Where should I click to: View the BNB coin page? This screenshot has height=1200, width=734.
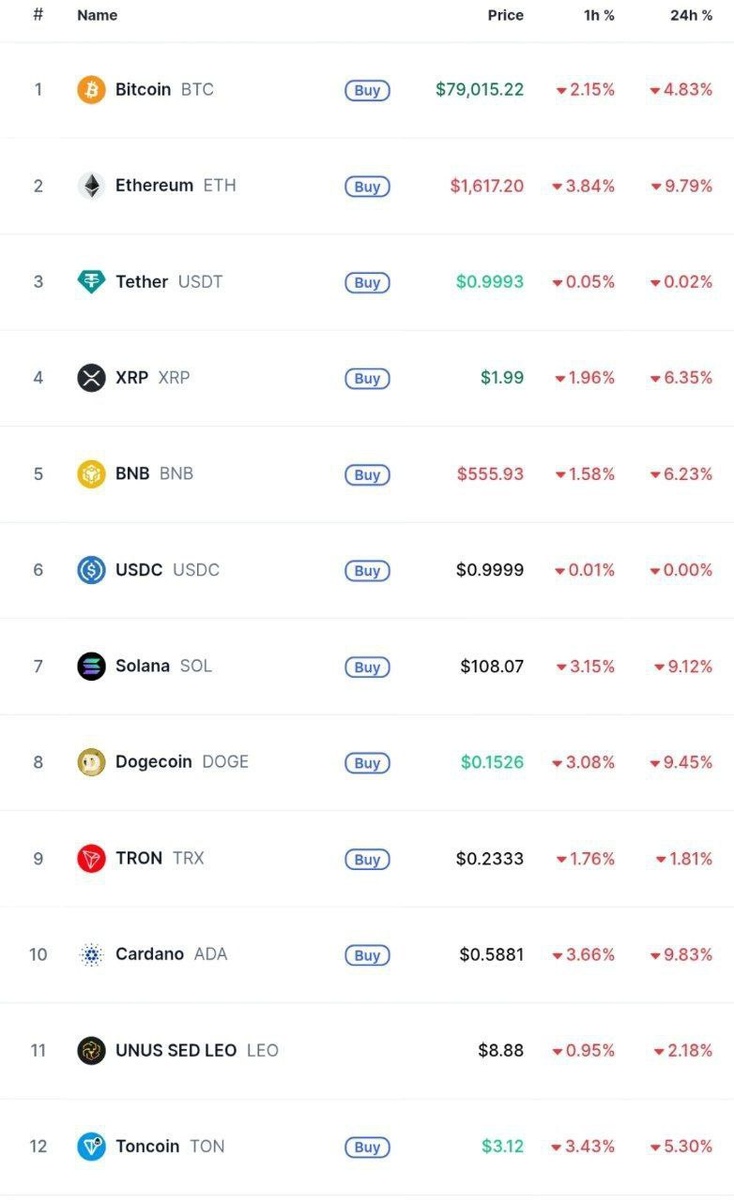pyautogui.click(x=133, y=474)
